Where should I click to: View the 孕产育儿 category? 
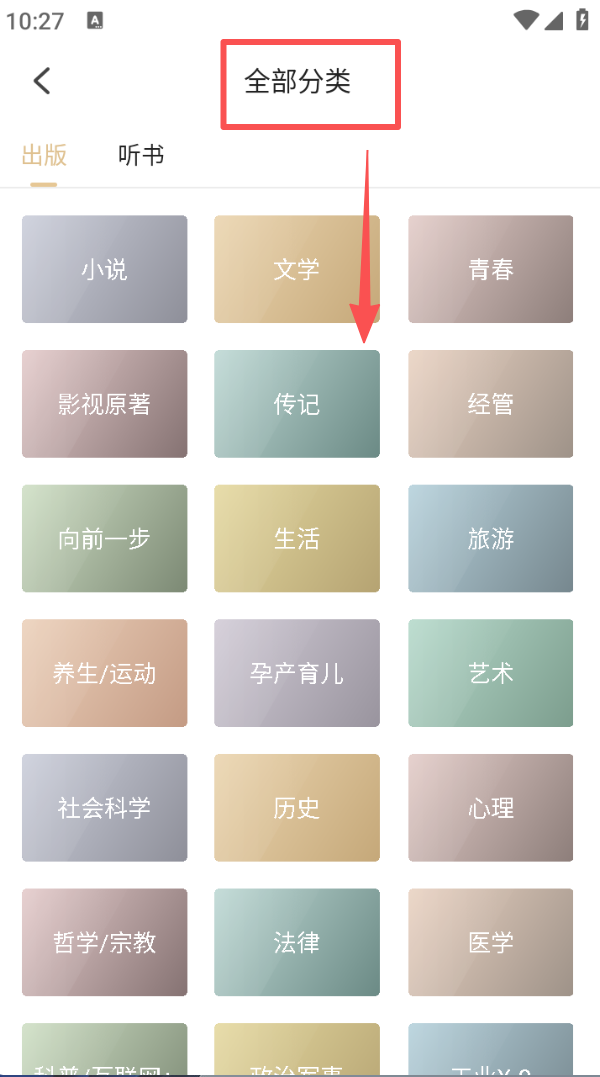click(297, 673)
